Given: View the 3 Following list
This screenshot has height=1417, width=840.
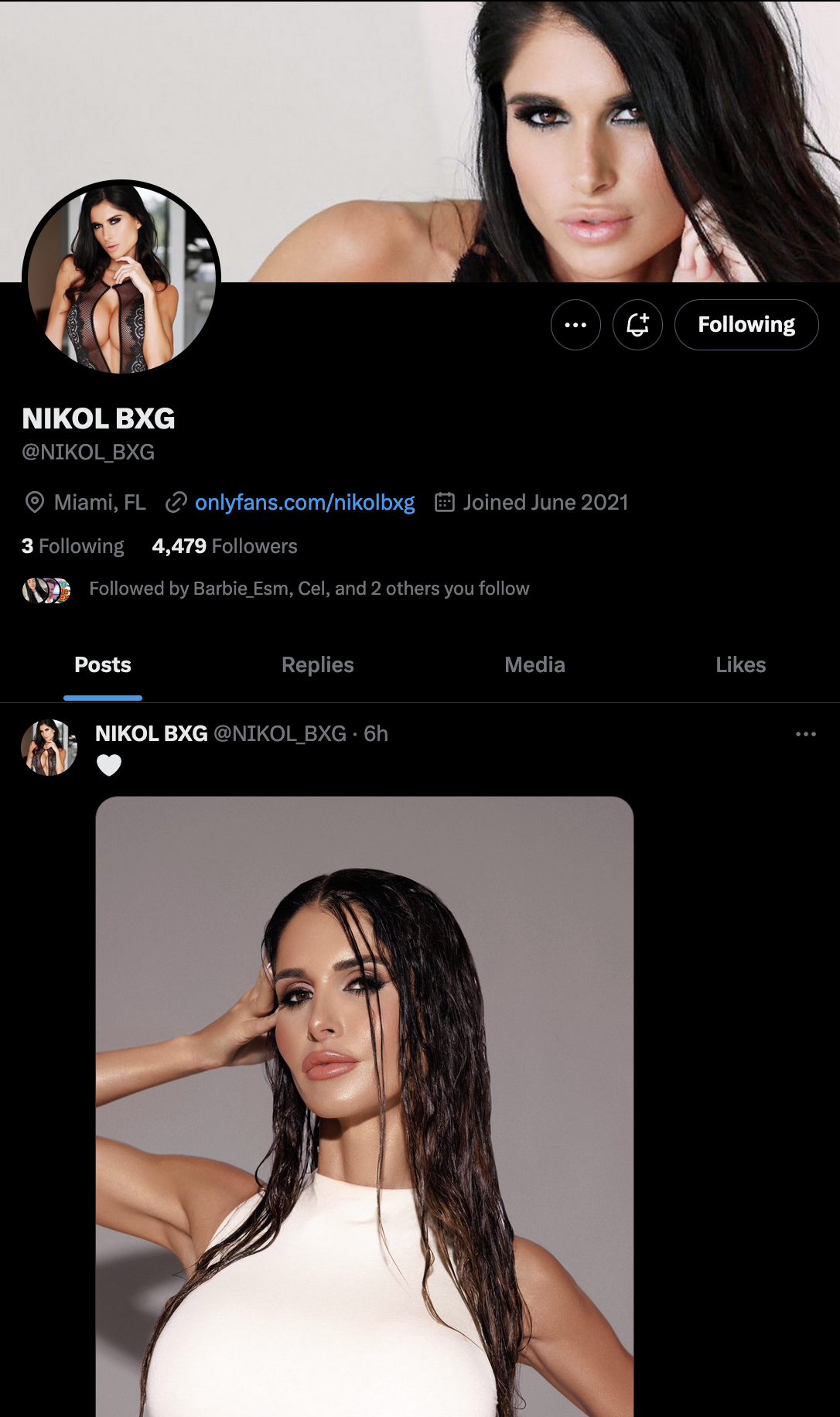Looking at the screenshot, I should click(73, 546).
